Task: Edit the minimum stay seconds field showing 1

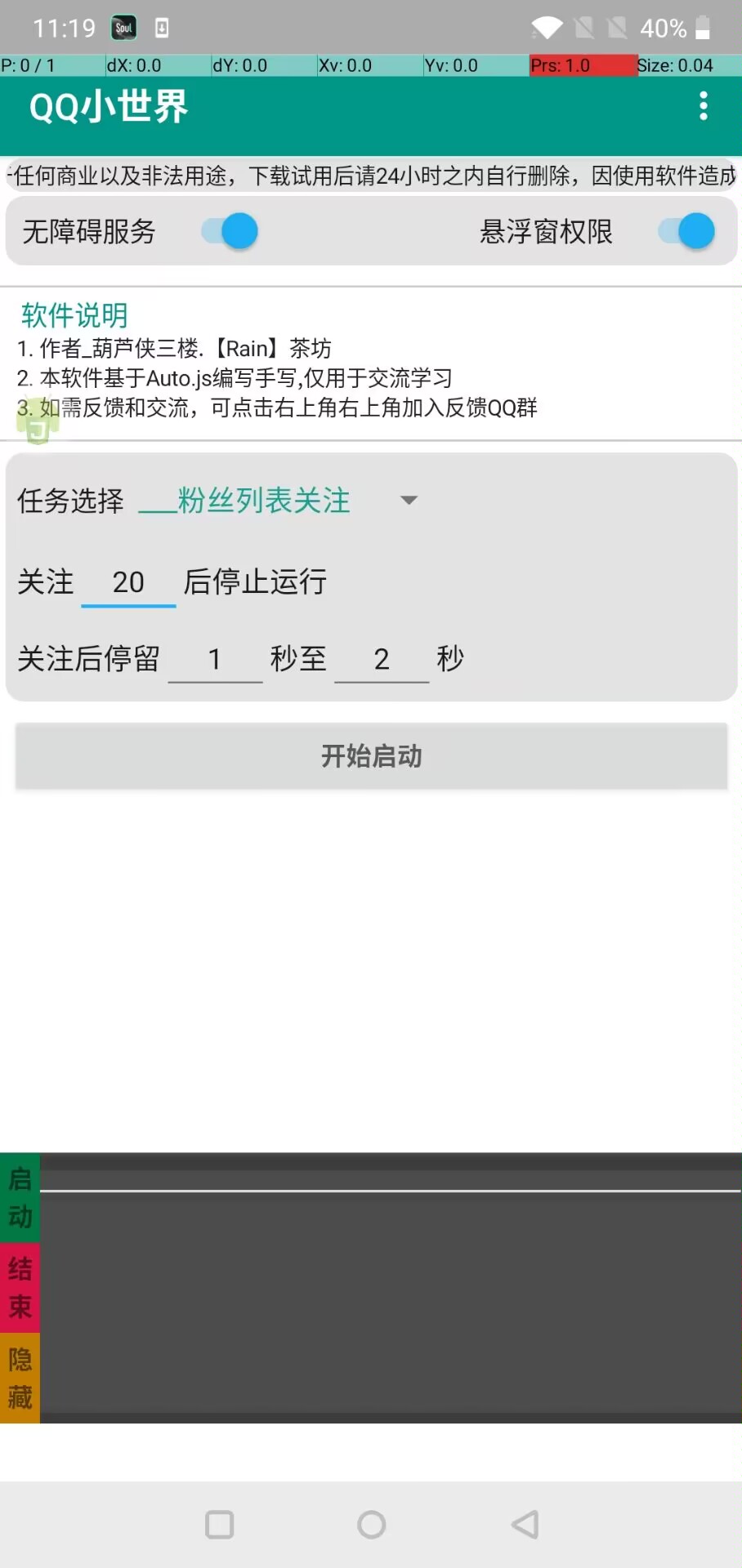Action: pyautogui.click(x=215, y=659)
